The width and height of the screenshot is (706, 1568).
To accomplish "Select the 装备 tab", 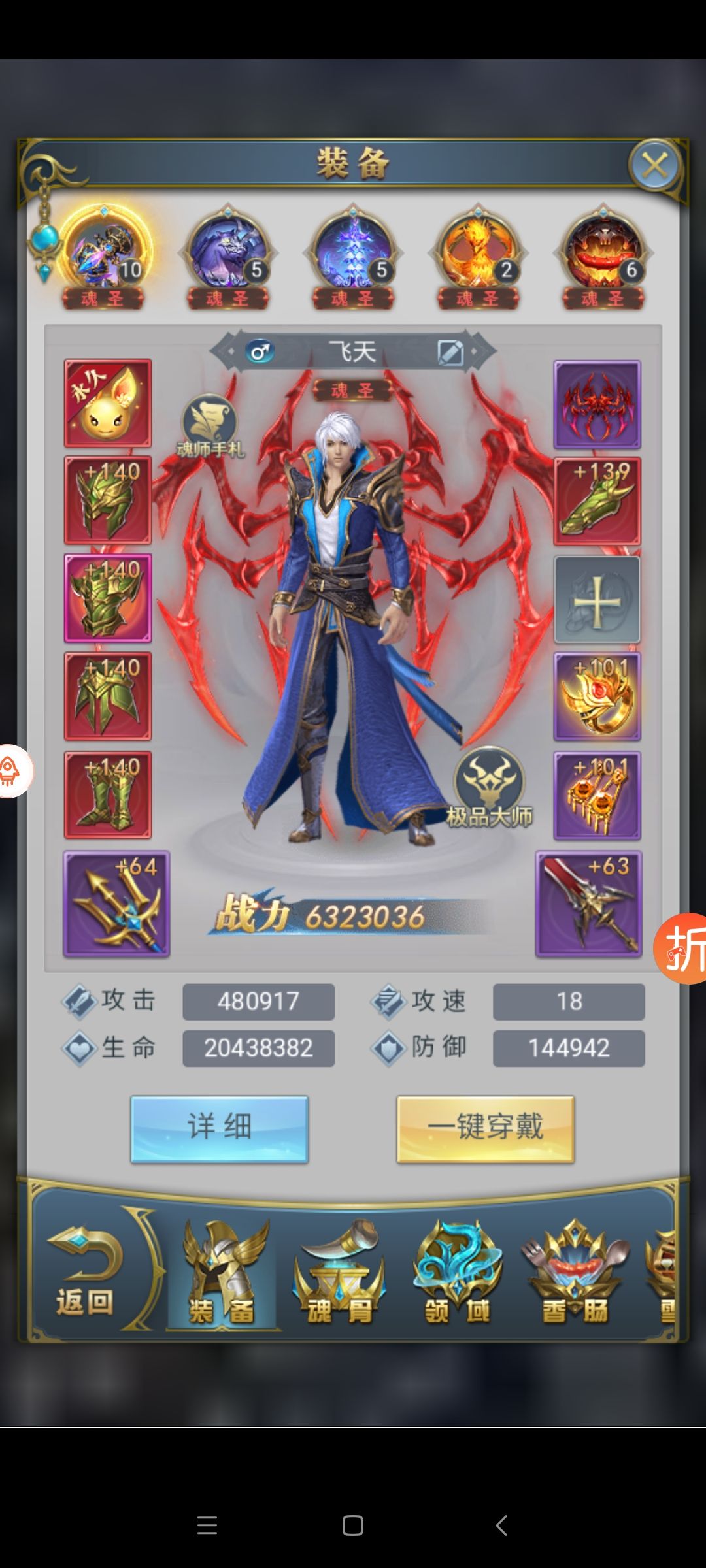I will [222, 1273].
